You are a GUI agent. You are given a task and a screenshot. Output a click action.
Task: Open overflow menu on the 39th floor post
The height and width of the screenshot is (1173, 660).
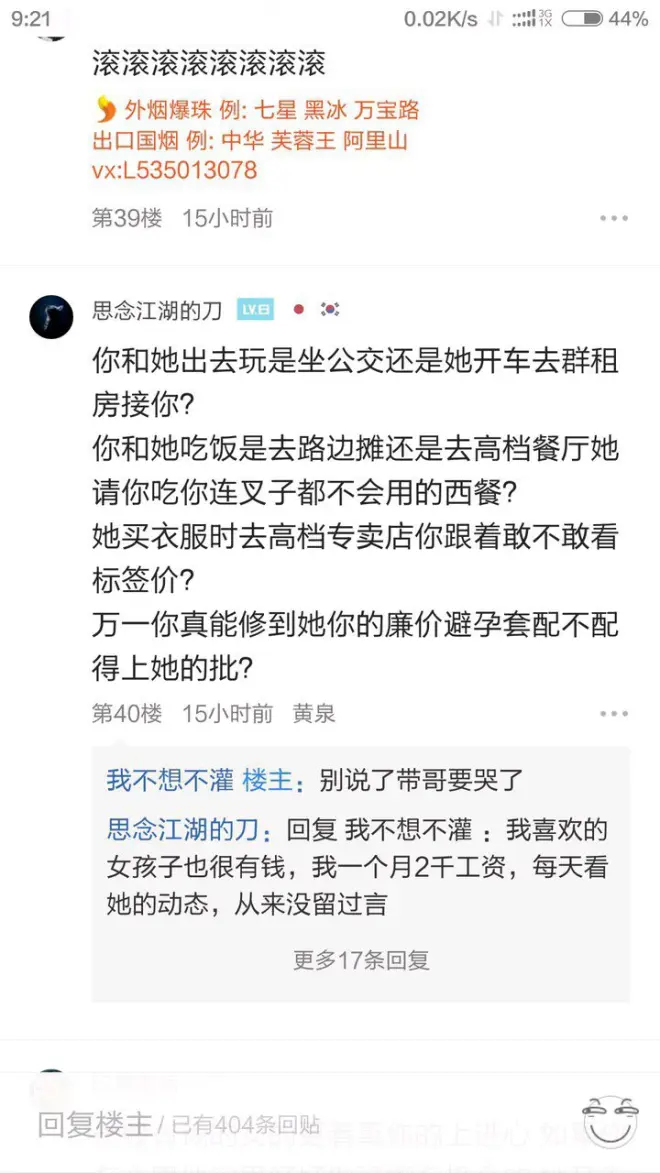[613, 218]
